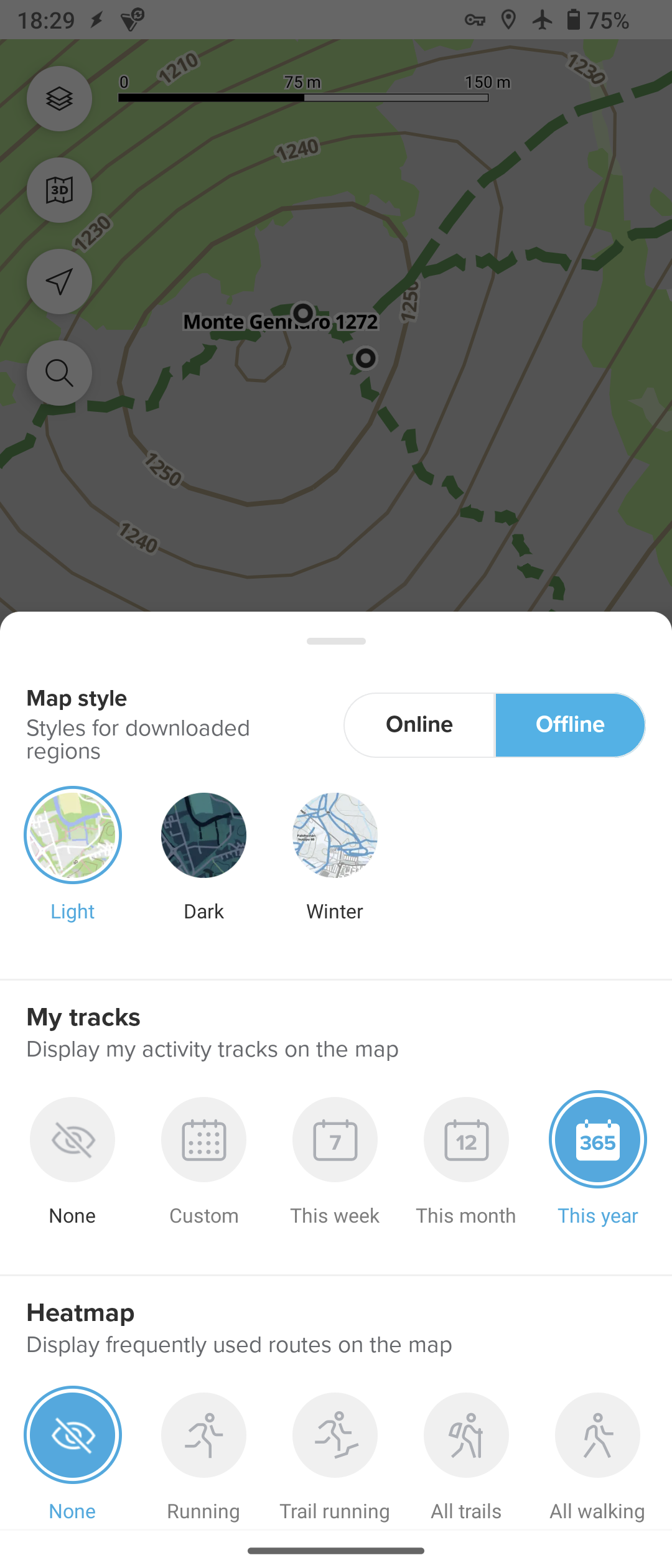672x1568 pixels.
Task: Switch map style to Online
Action: 419,725
